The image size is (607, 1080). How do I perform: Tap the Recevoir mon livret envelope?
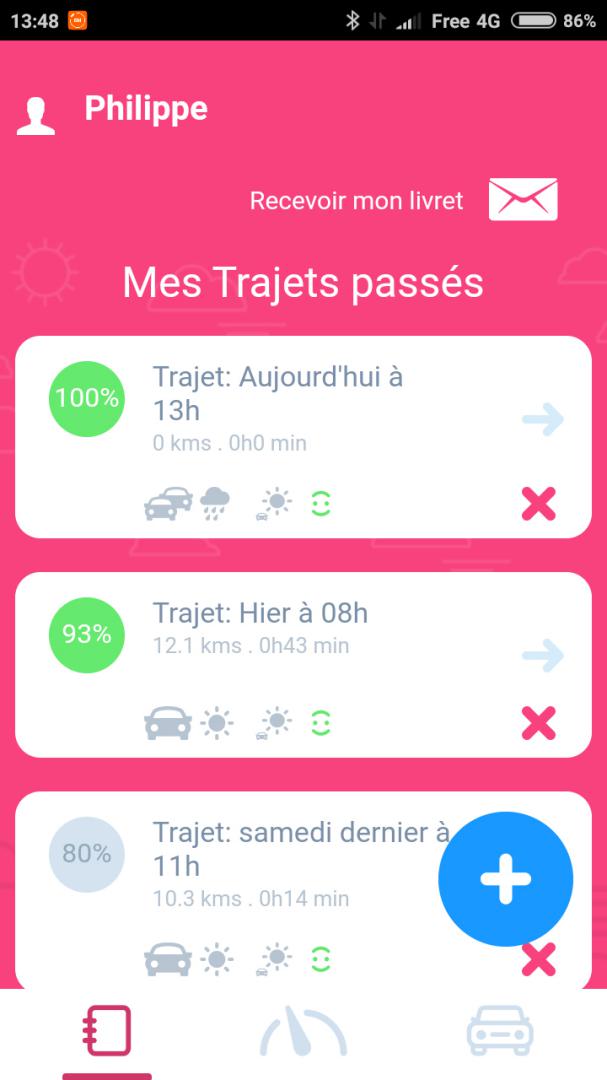522,200
